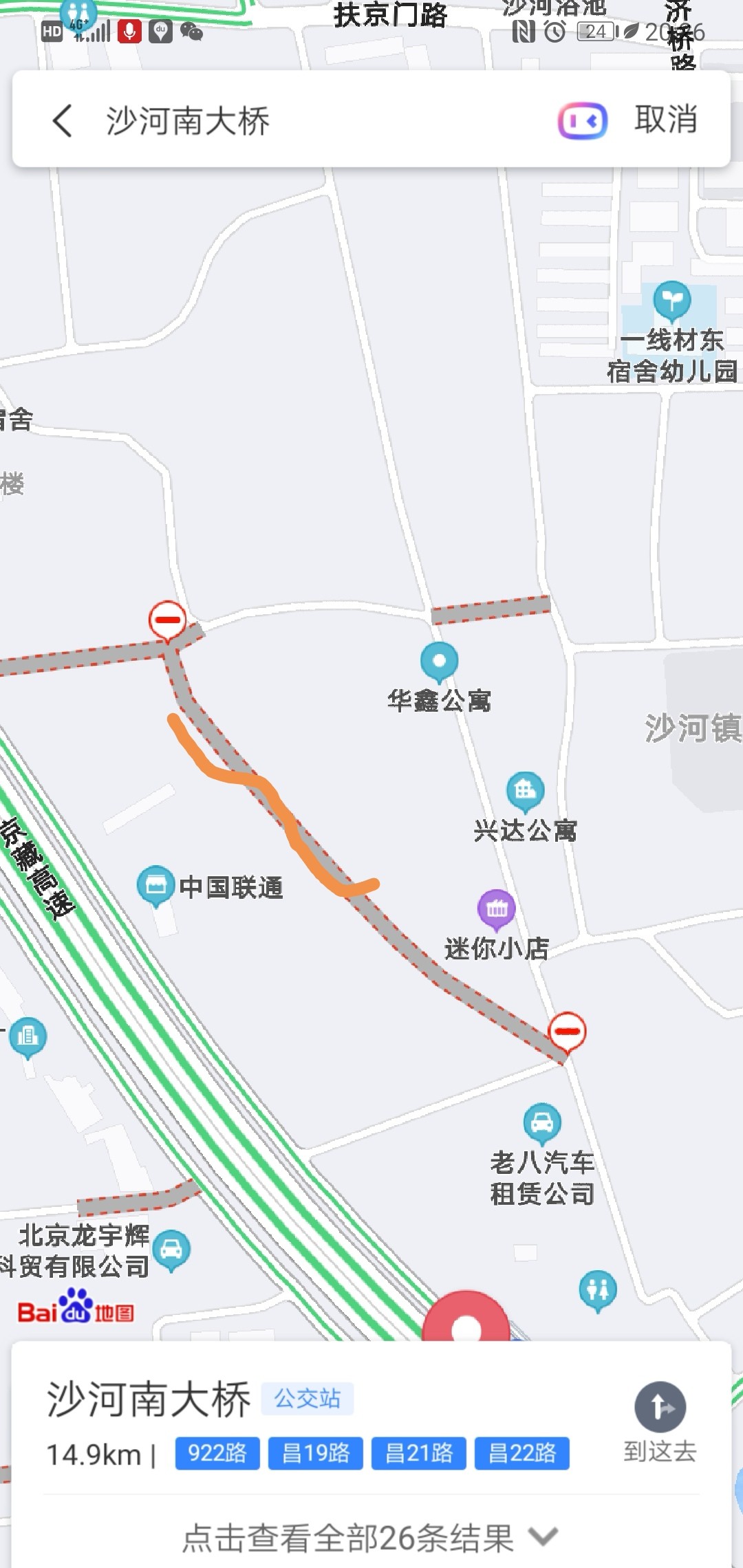Tap the 兴达公寓 map marker
The width and height of the screenshot is (743, 1568).
pos(526,791)
